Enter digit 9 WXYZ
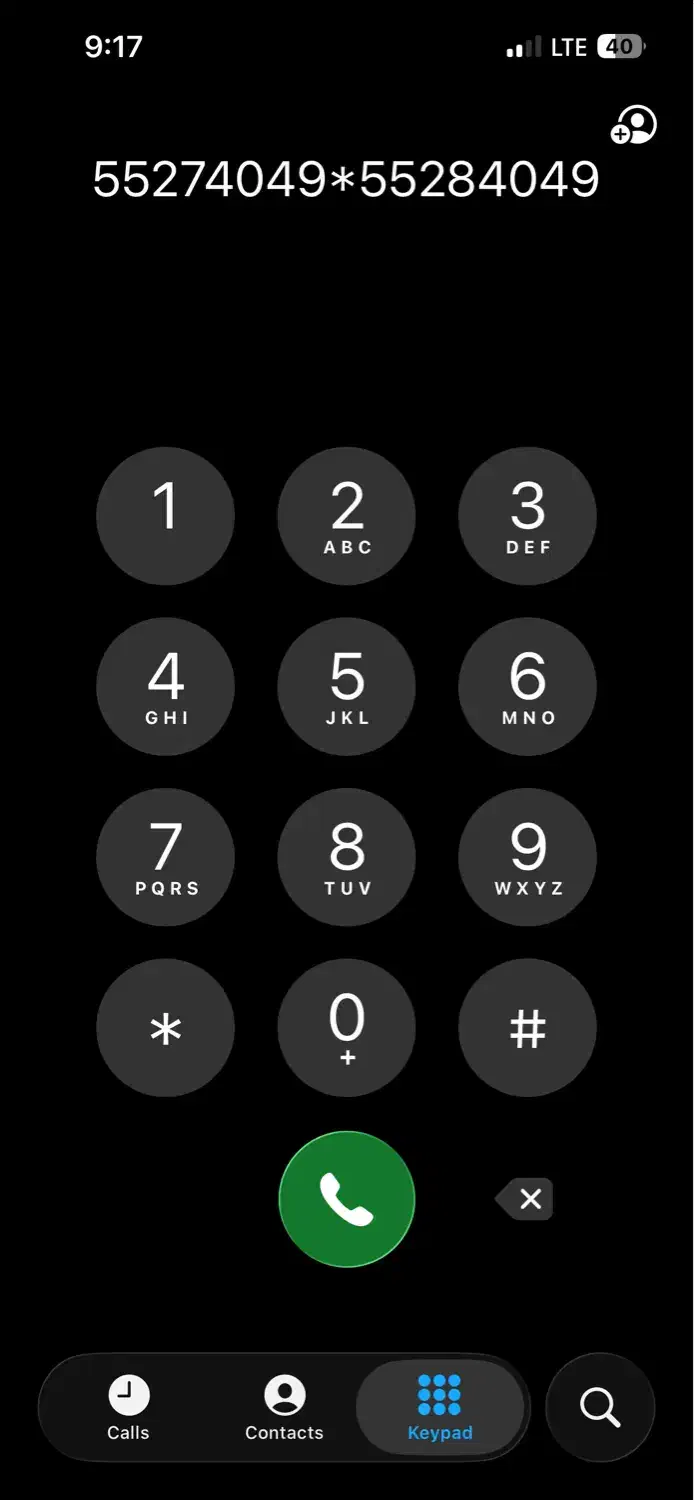 tap(527, 857)
